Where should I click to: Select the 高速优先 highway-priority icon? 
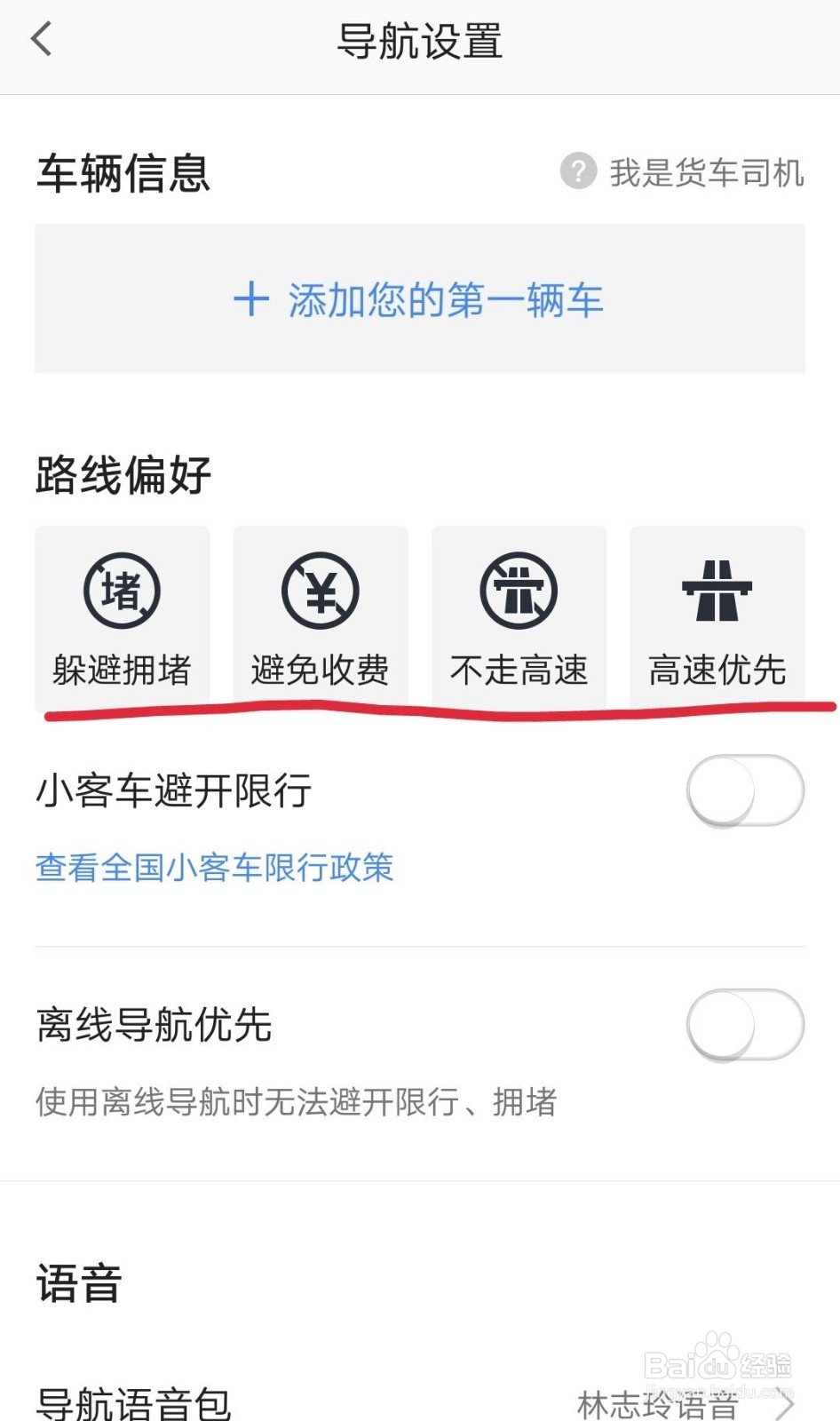717,589
